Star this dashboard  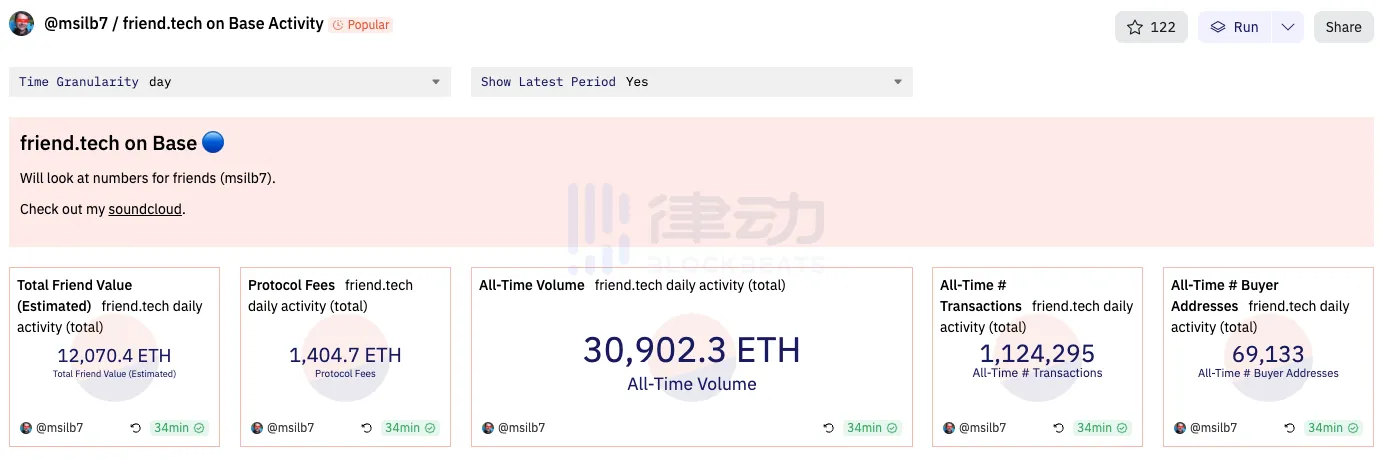(1151, 27)
